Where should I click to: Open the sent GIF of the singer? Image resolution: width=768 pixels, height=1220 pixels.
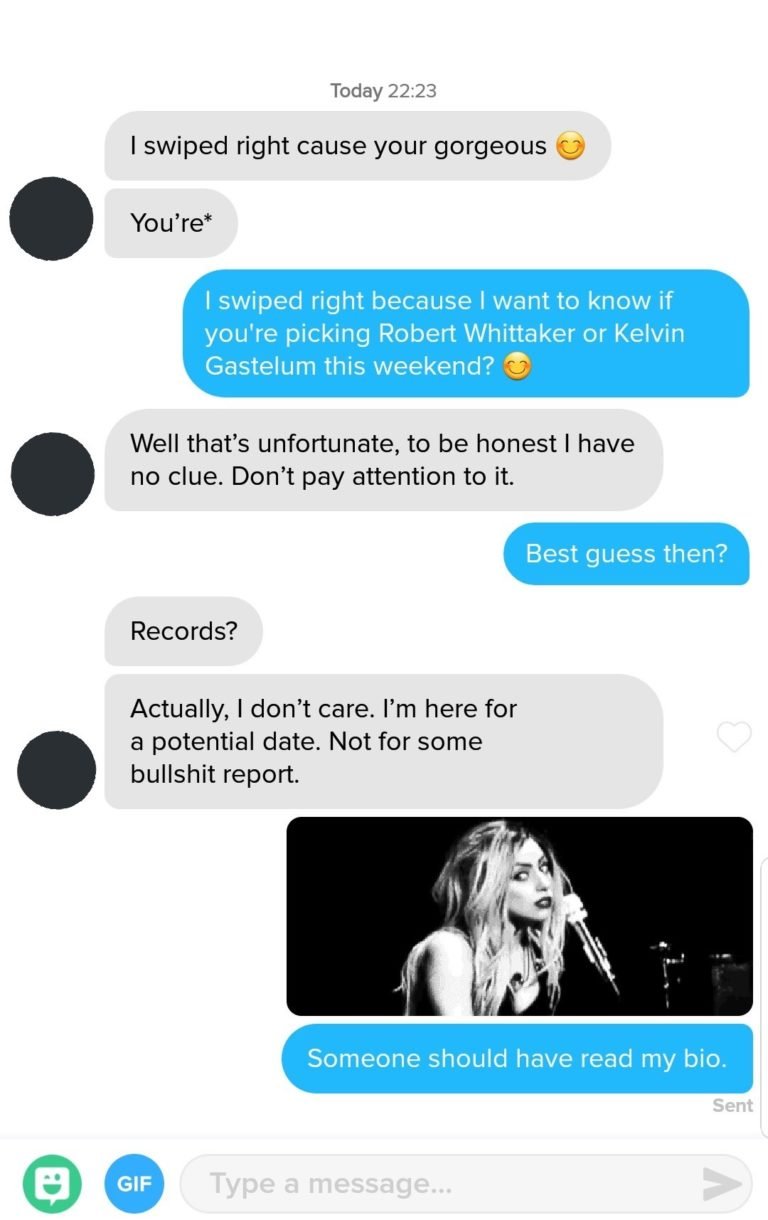click(519, 916)
